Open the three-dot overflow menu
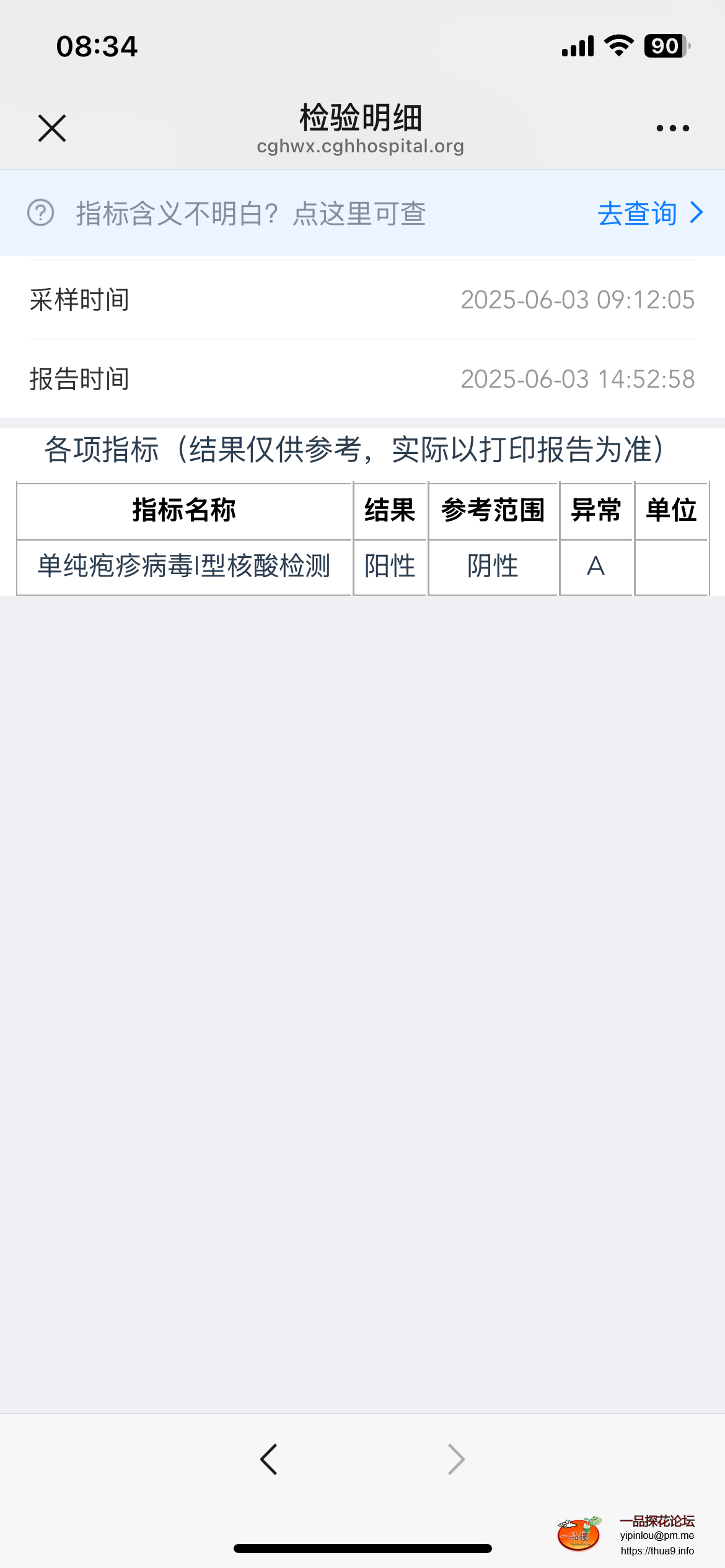725x1568 pixels. pyautogui.click(x=672, y=128)
